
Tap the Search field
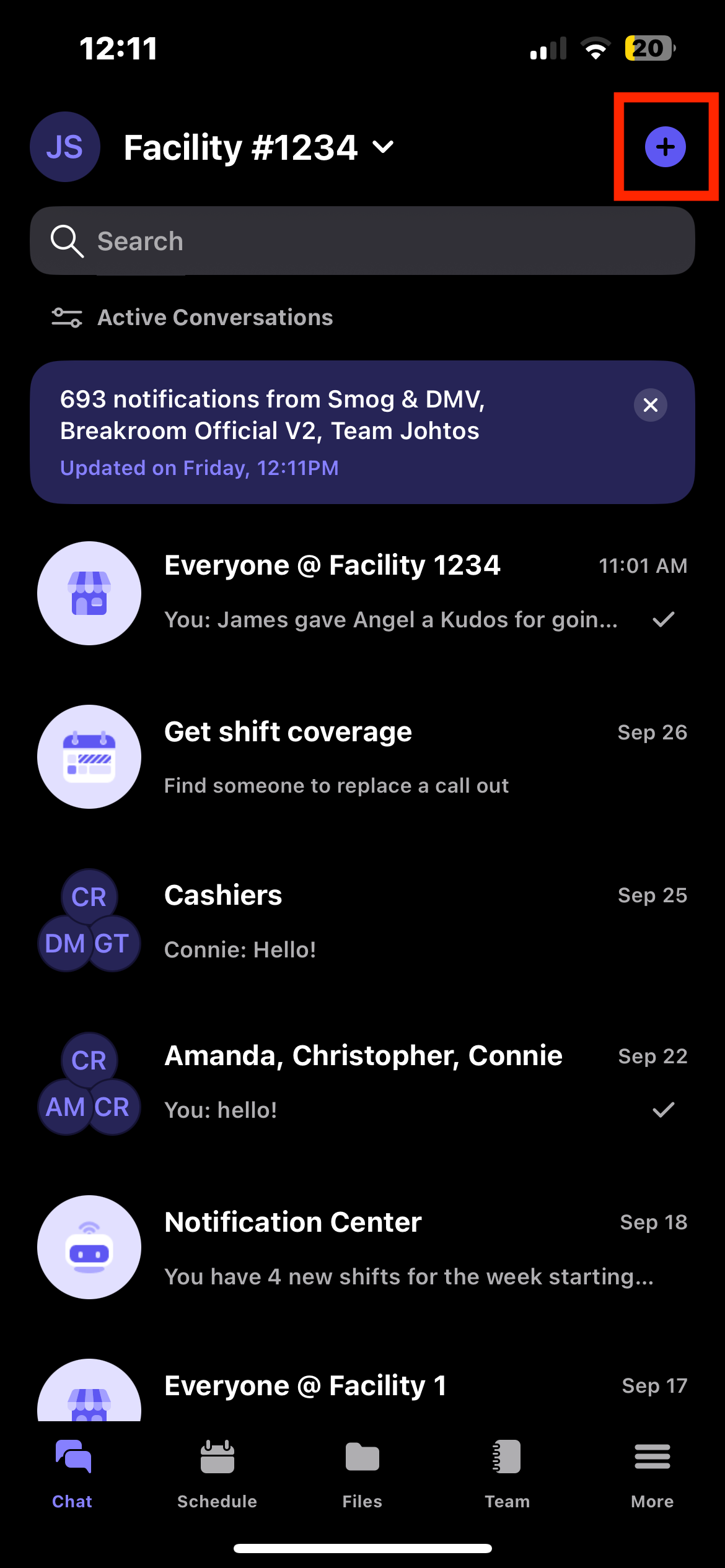pyautogui.click(x=362, y=241)
